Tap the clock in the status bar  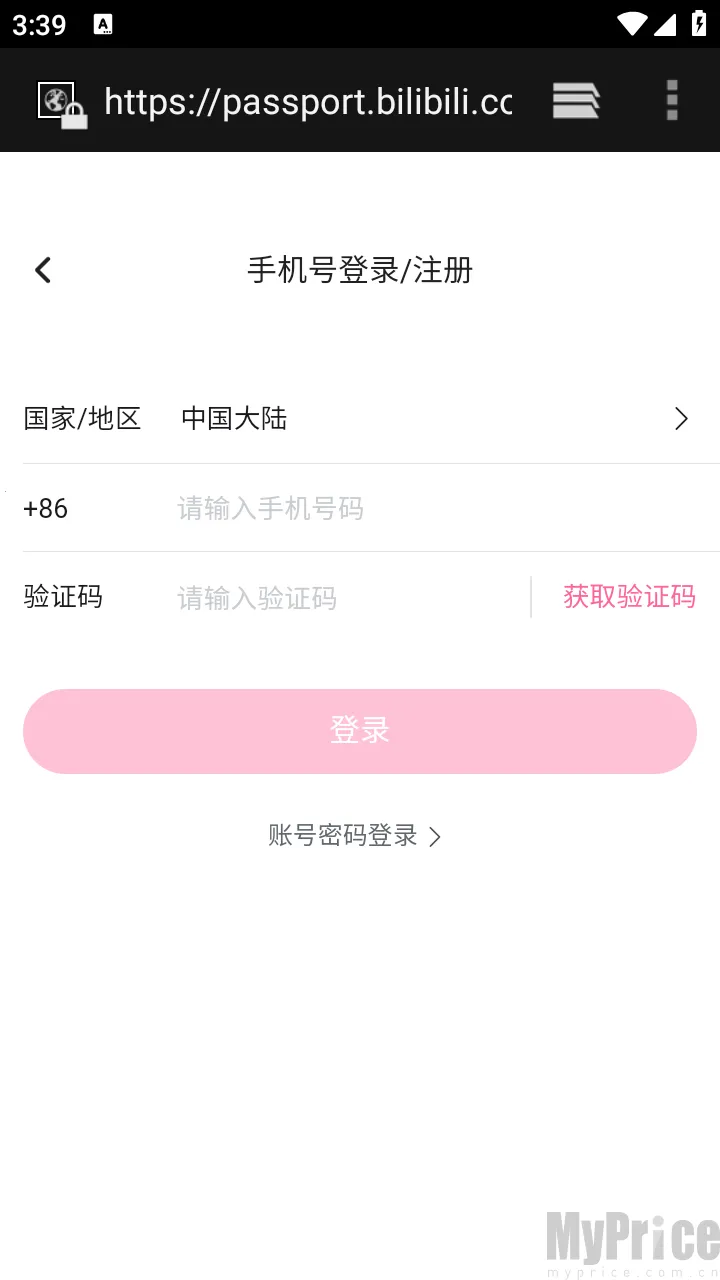pos(39,24)
